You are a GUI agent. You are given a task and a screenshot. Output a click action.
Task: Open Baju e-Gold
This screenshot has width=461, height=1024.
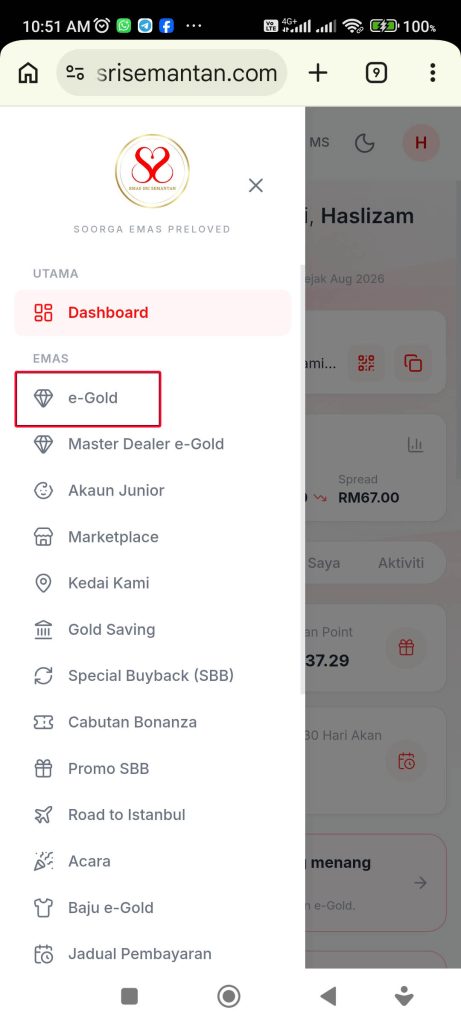pos(153,908)
